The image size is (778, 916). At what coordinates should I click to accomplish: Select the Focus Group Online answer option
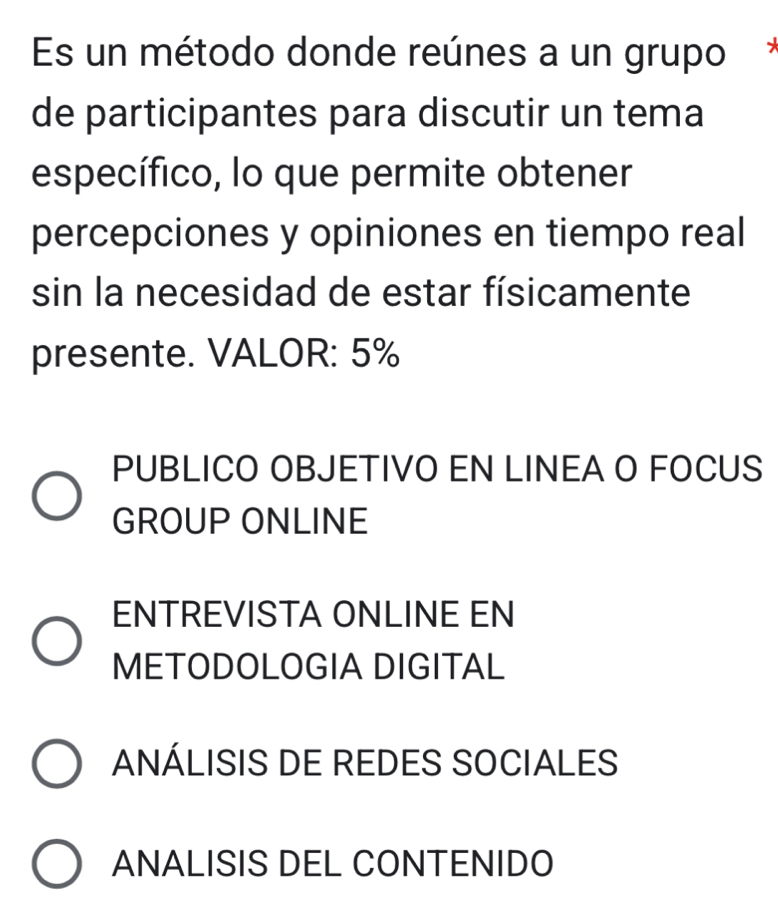pyautogui.click(x=57, y=495)
